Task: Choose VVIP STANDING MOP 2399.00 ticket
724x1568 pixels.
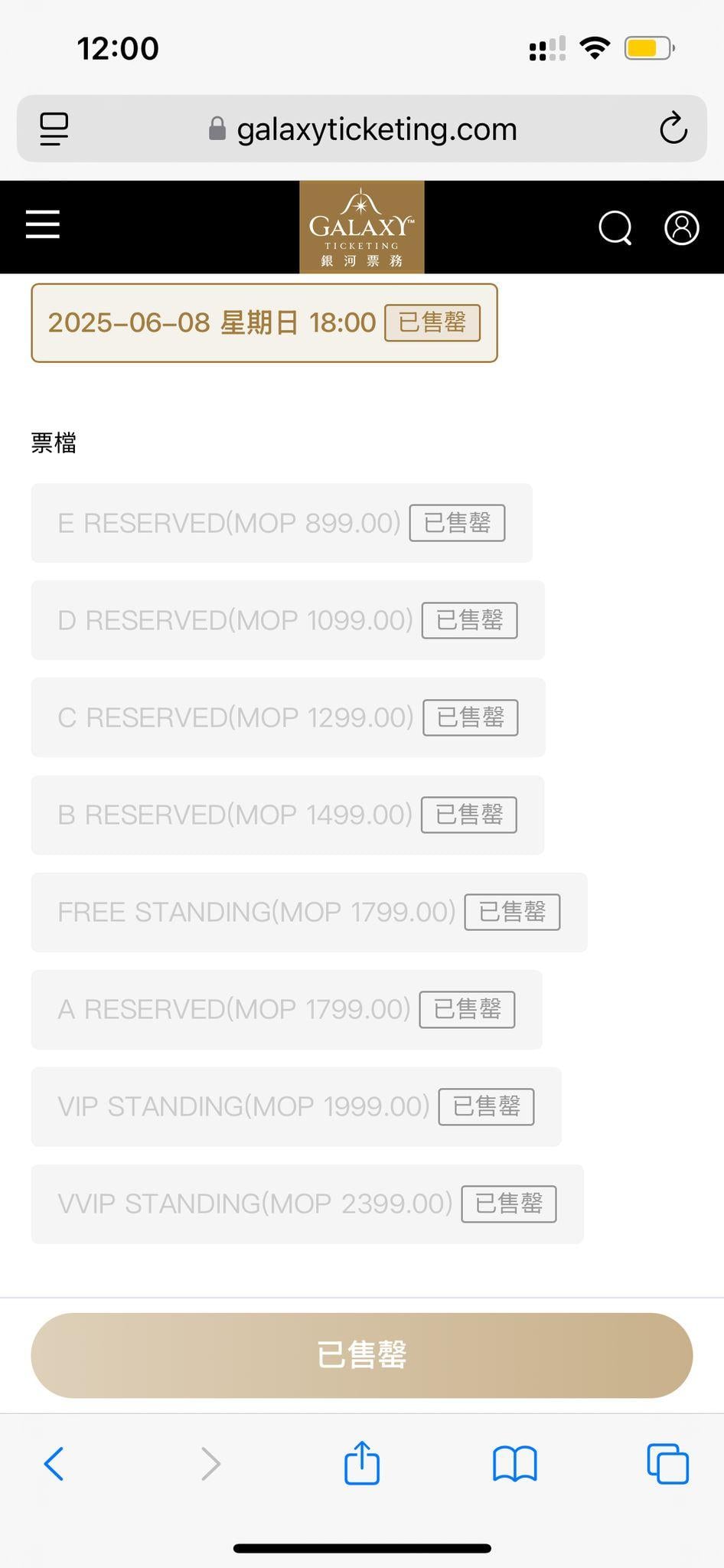Action: tap(307, 1204)
